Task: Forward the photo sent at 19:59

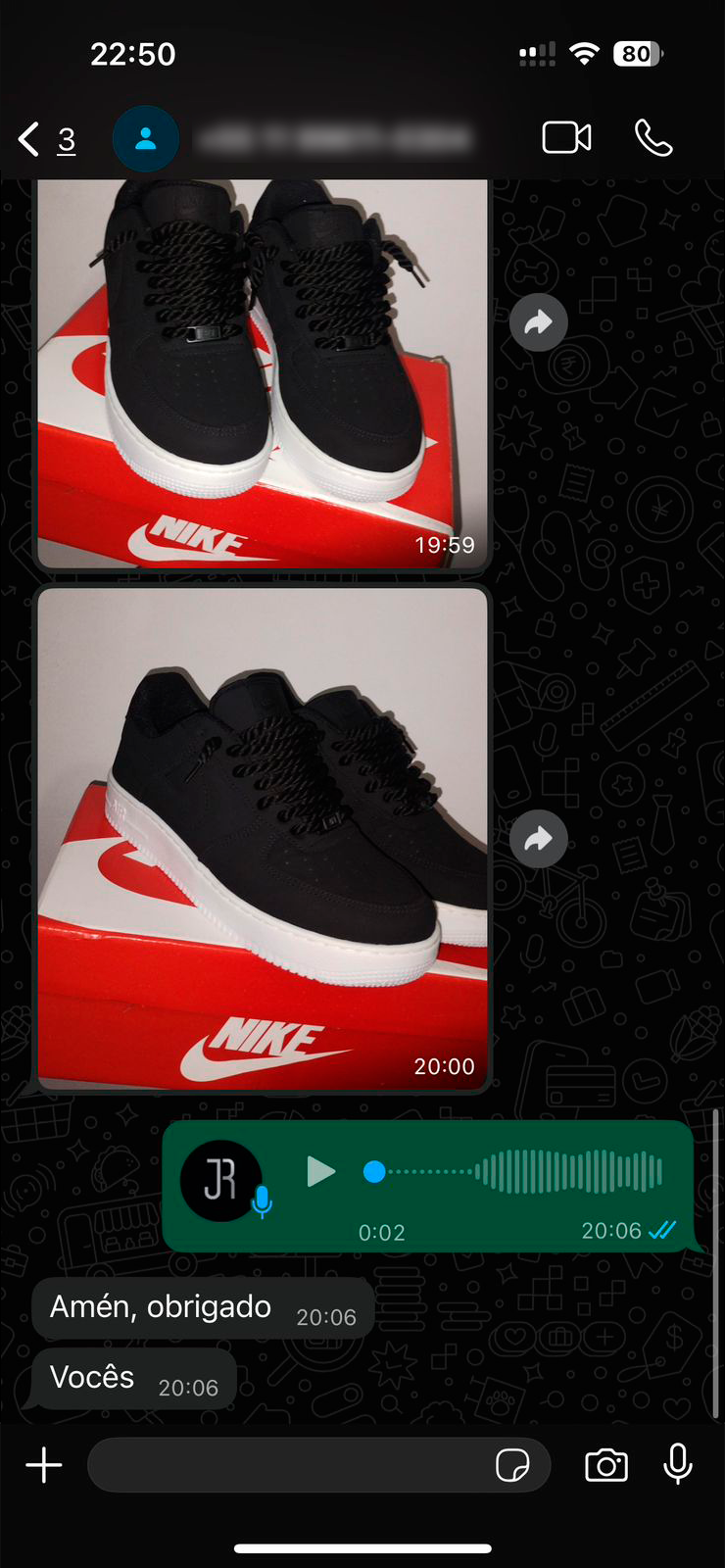Action: pyautogui.click(x=539, y=322)
